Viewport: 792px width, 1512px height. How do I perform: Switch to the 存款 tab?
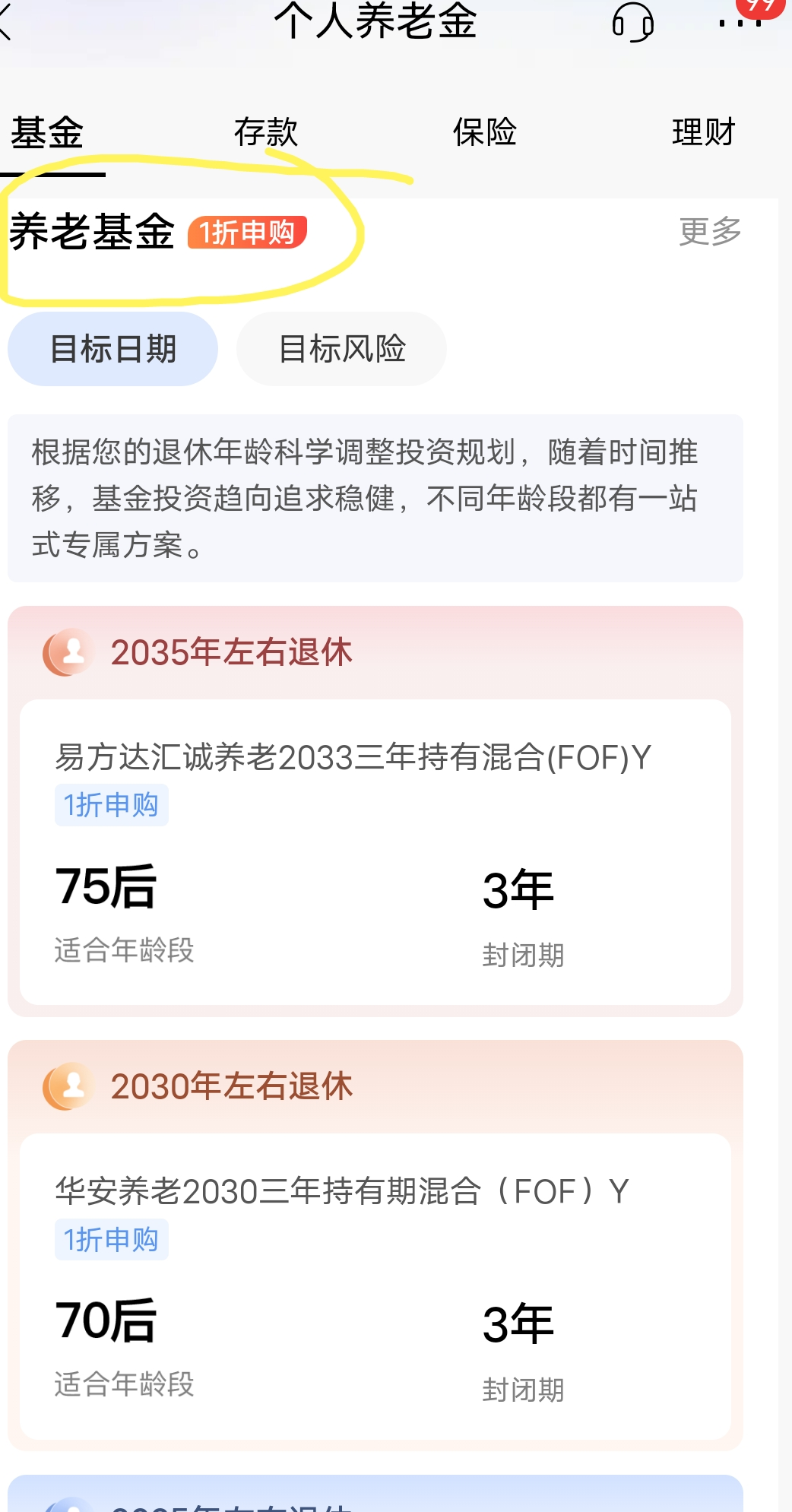click(265, 133)
